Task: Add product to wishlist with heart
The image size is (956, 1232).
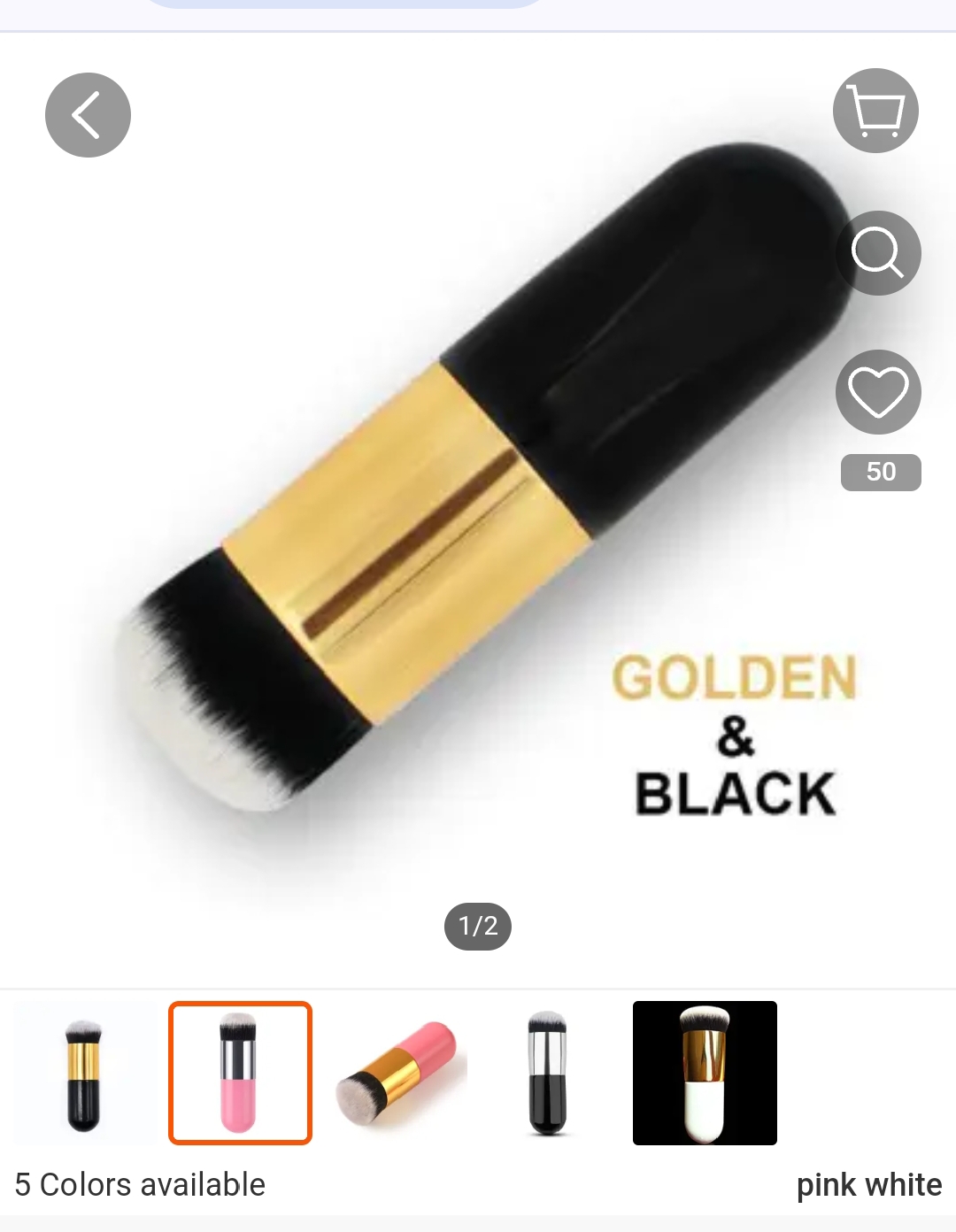Action: [878, 392]
